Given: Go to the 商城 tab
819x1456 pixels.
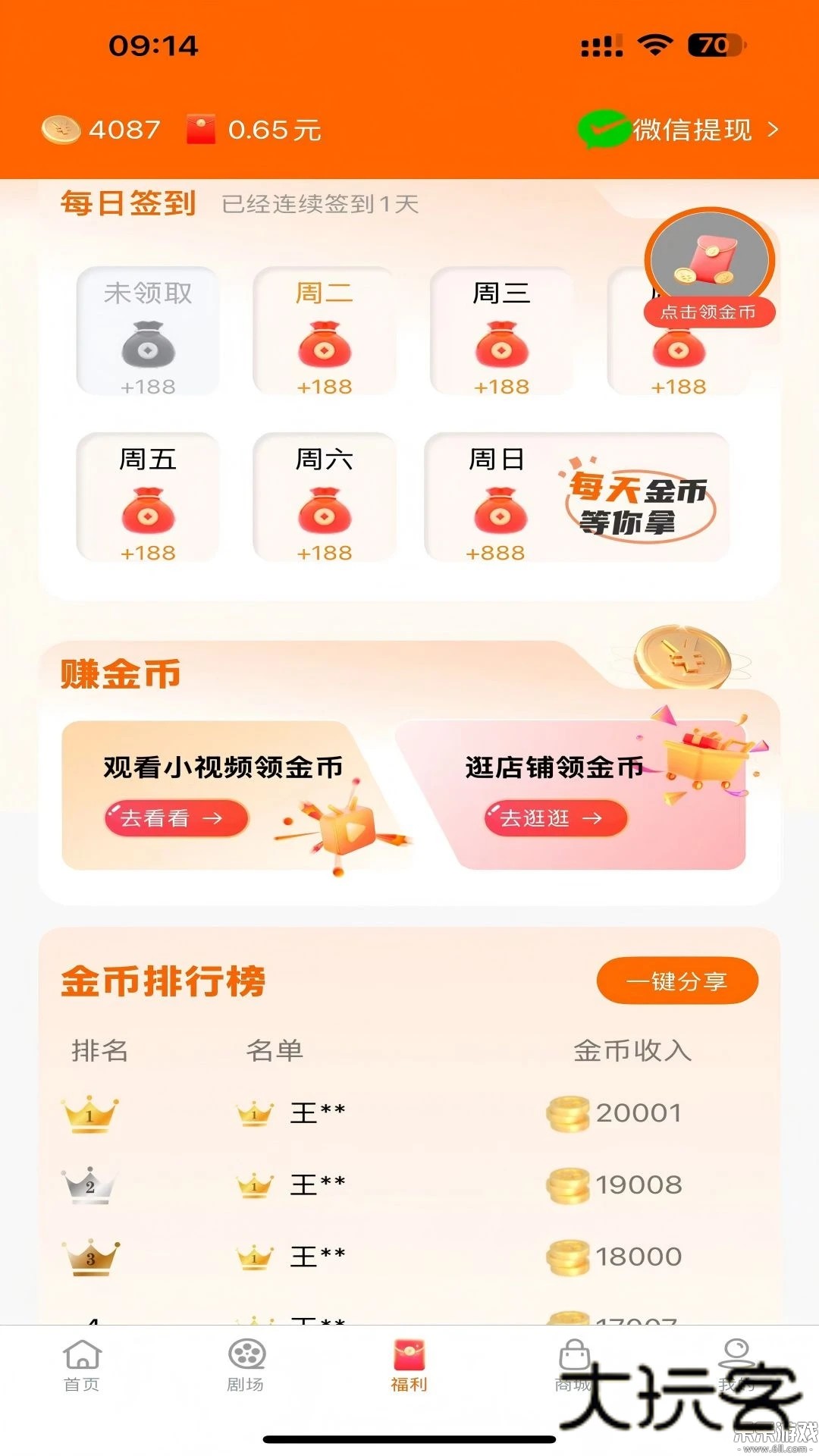Looking at the screenshot, I should click(573, 1367).
